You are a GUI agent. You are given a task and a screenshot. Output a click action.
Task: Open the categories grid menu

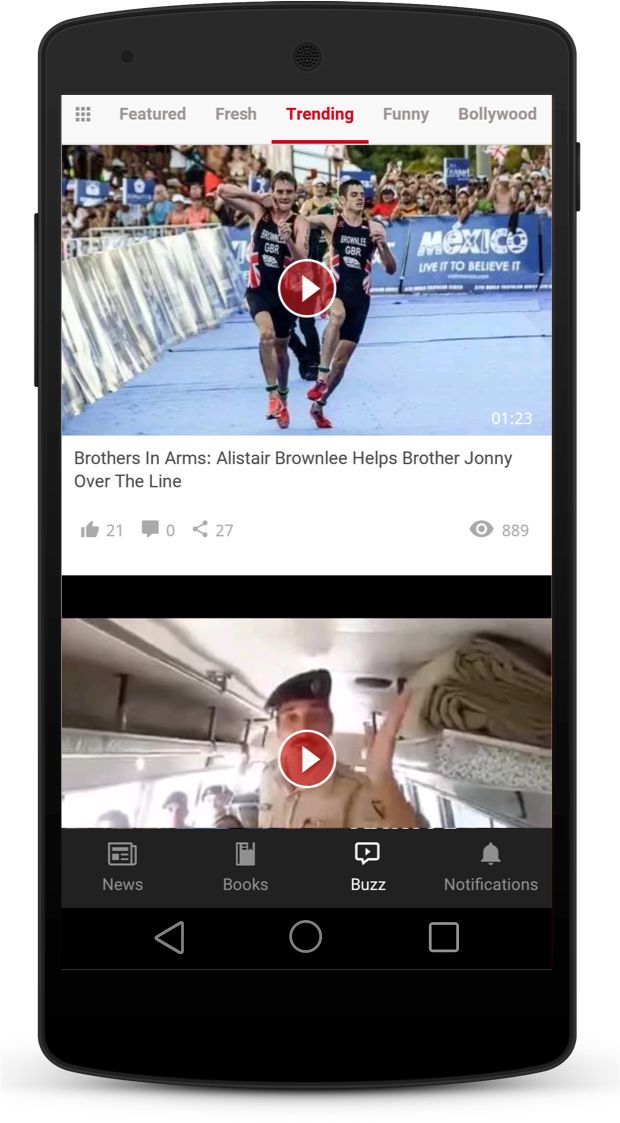click(x=83, y=114)
